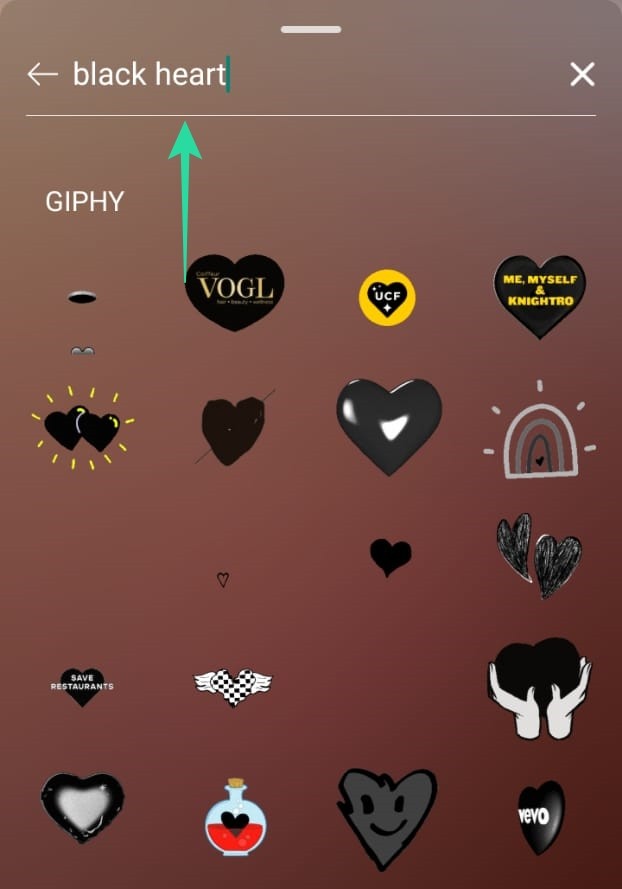Select the Save Restaurants heart sticker
Screen dimensions: 622x889
[x=82, y=685]
